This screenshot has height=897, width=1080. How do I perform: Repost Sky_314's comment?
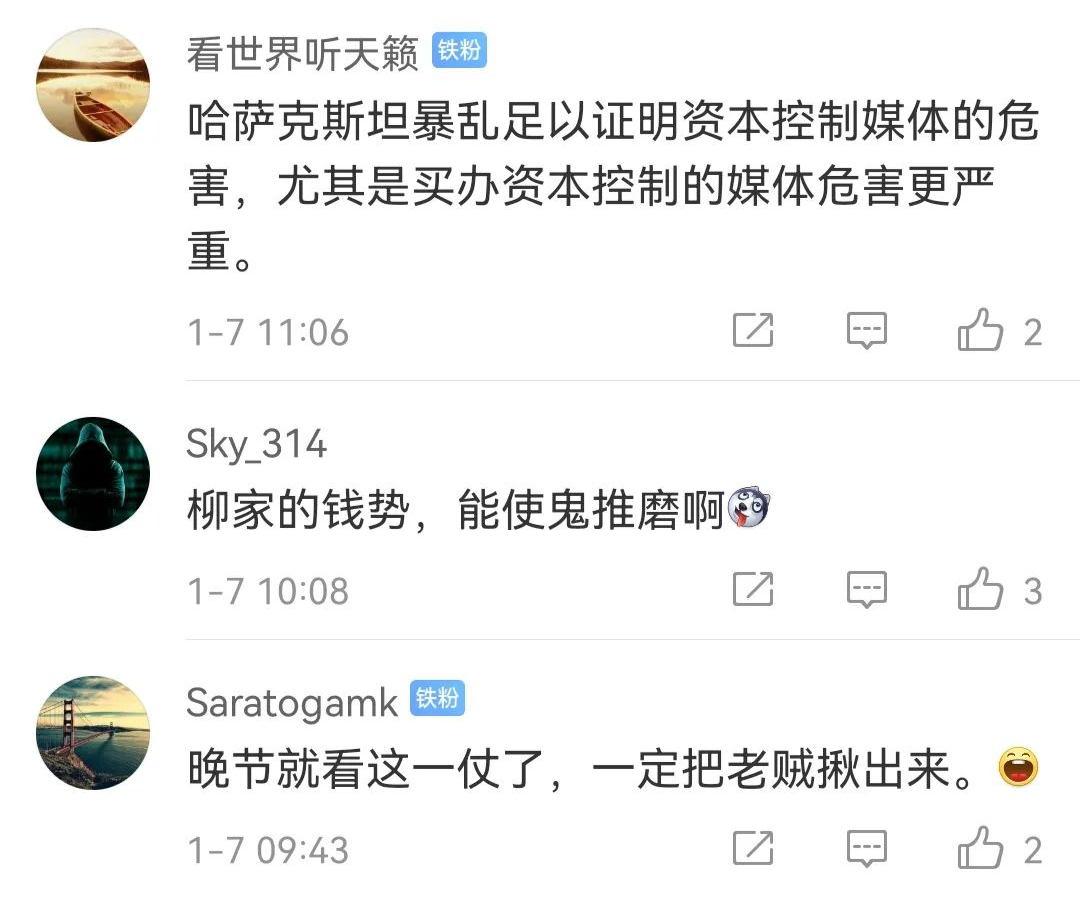click(x=753, y=590)
